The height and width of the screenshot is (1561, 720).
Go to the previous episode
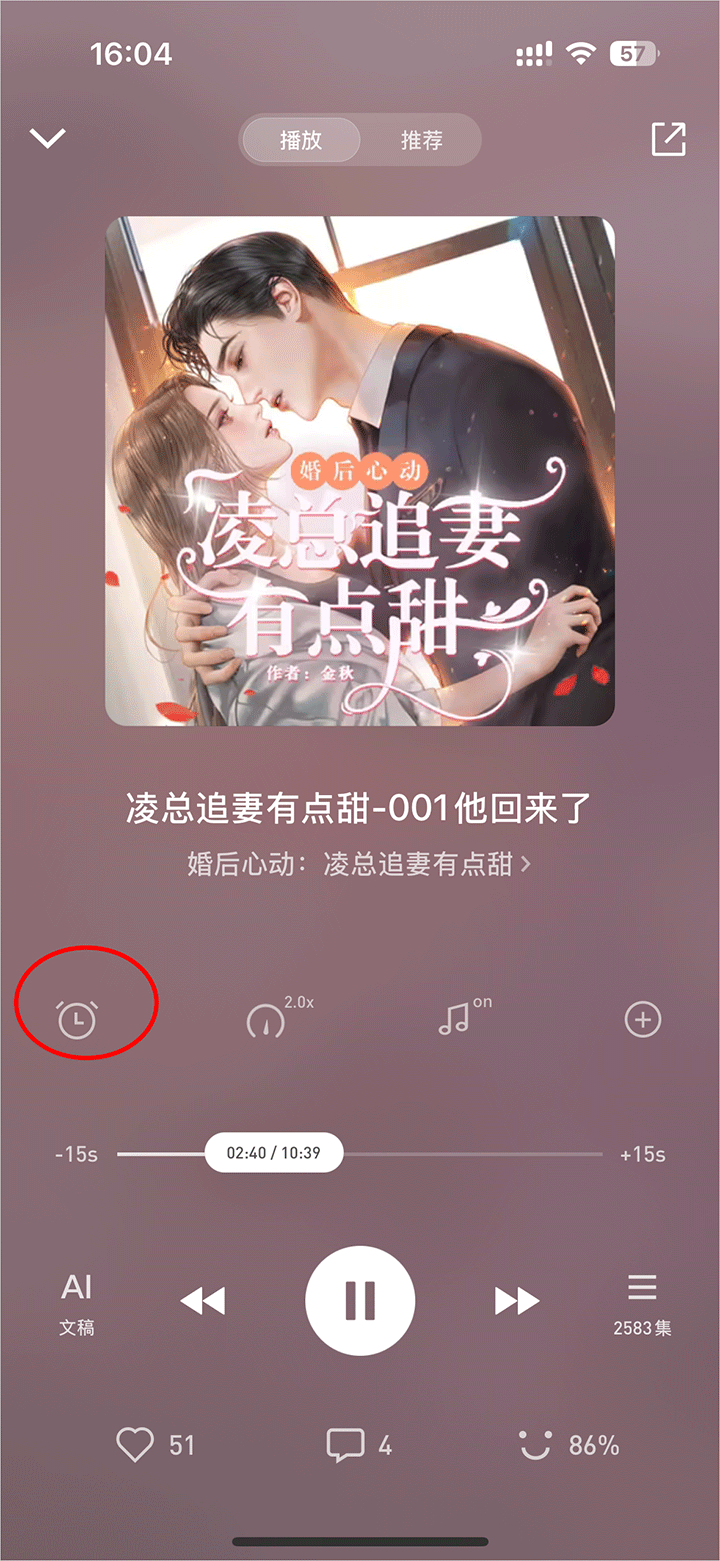[203, 1301]
